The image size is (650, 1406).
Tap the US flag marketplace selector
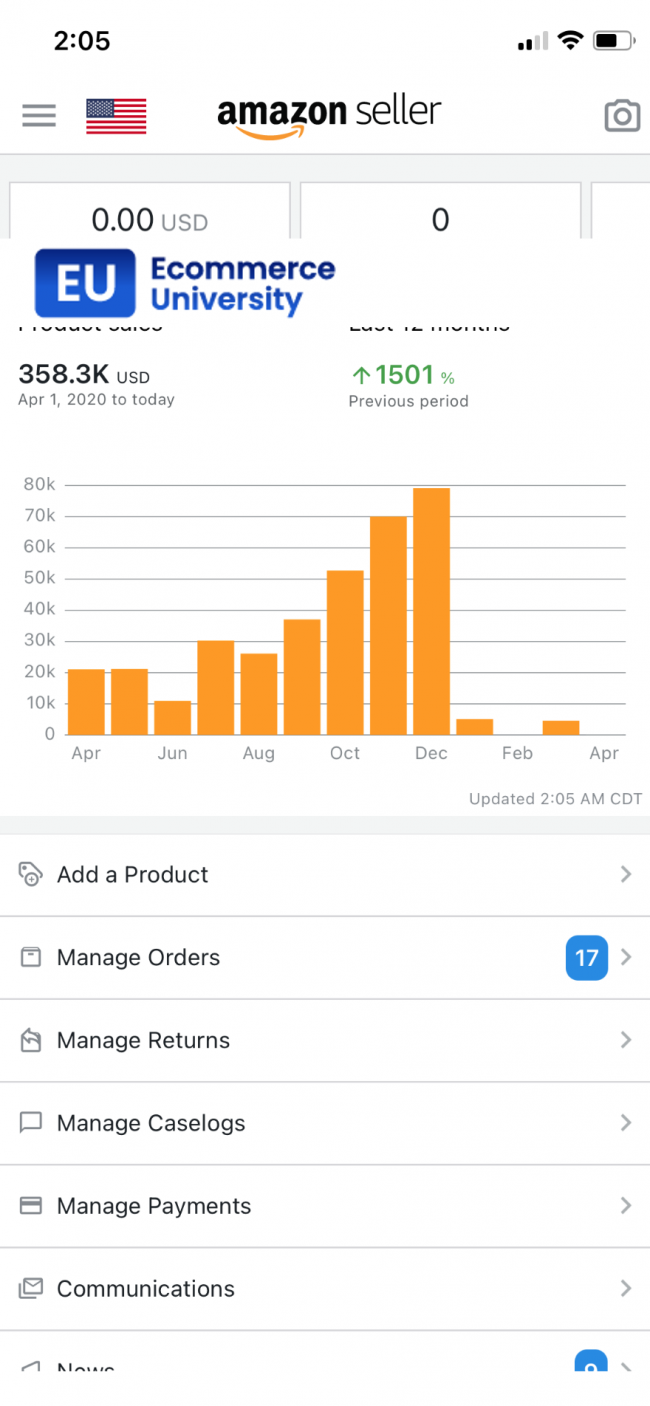[116, 116]
